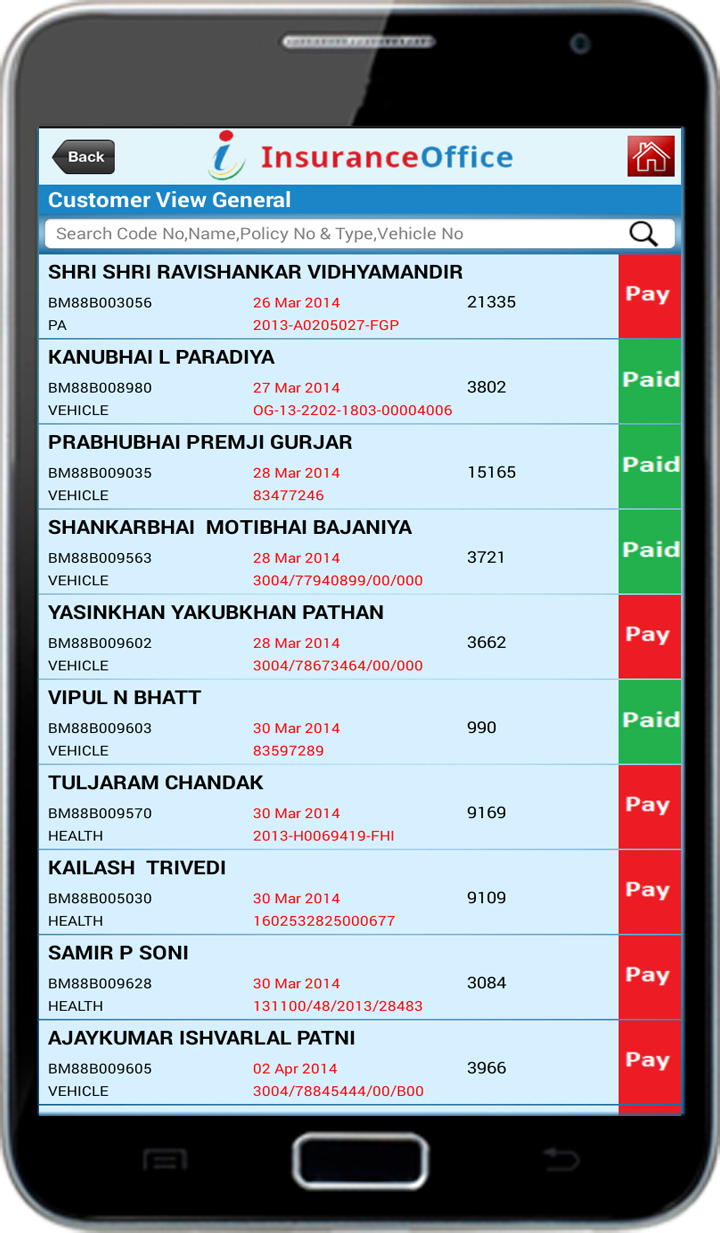Pay for Shri Shri Ravishankar Vidhyamandir
720x1233 pixels.
tap(649, 296)
